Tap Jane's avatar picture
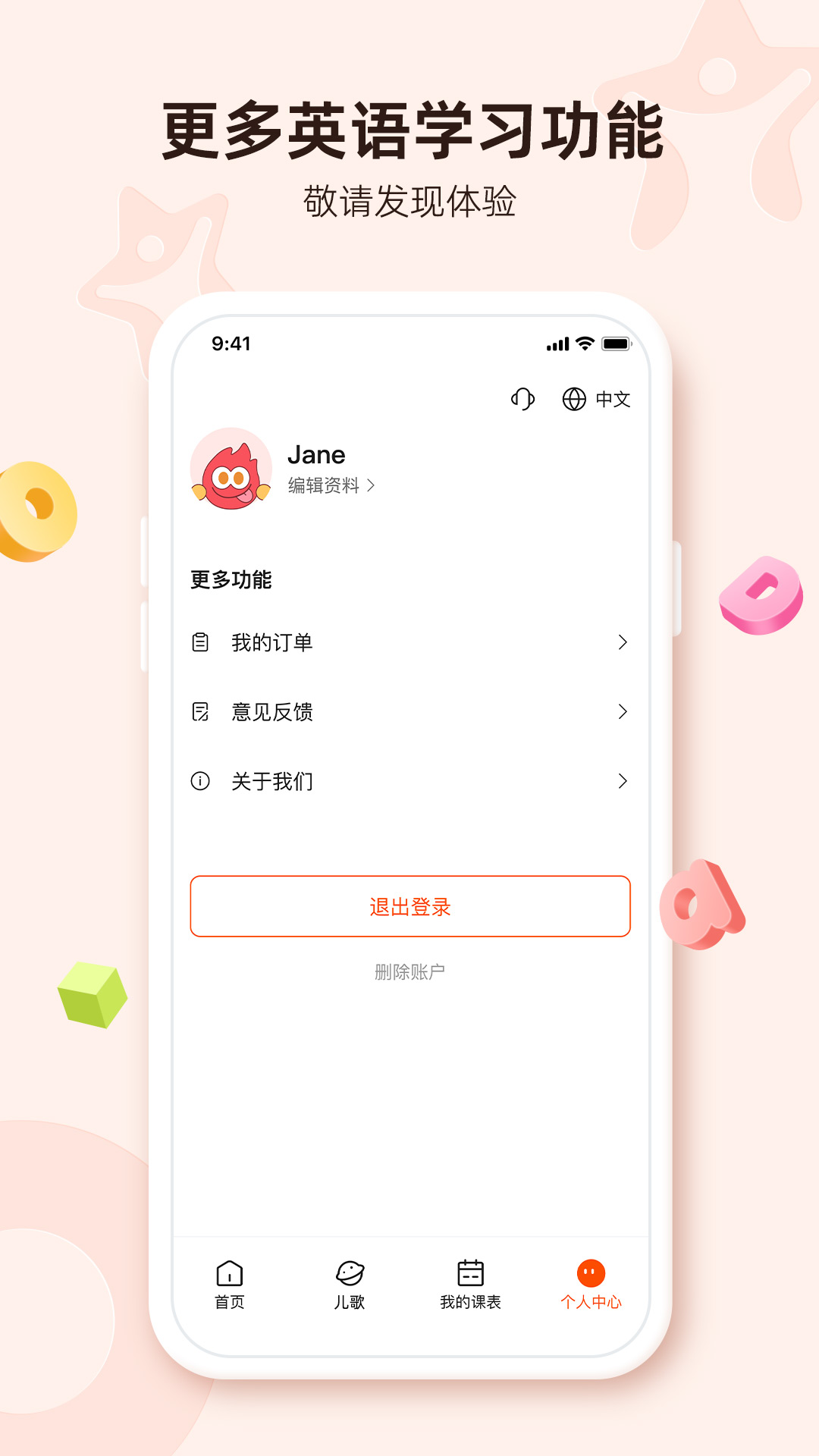819x1456 pixels. [x=231, y=469]
